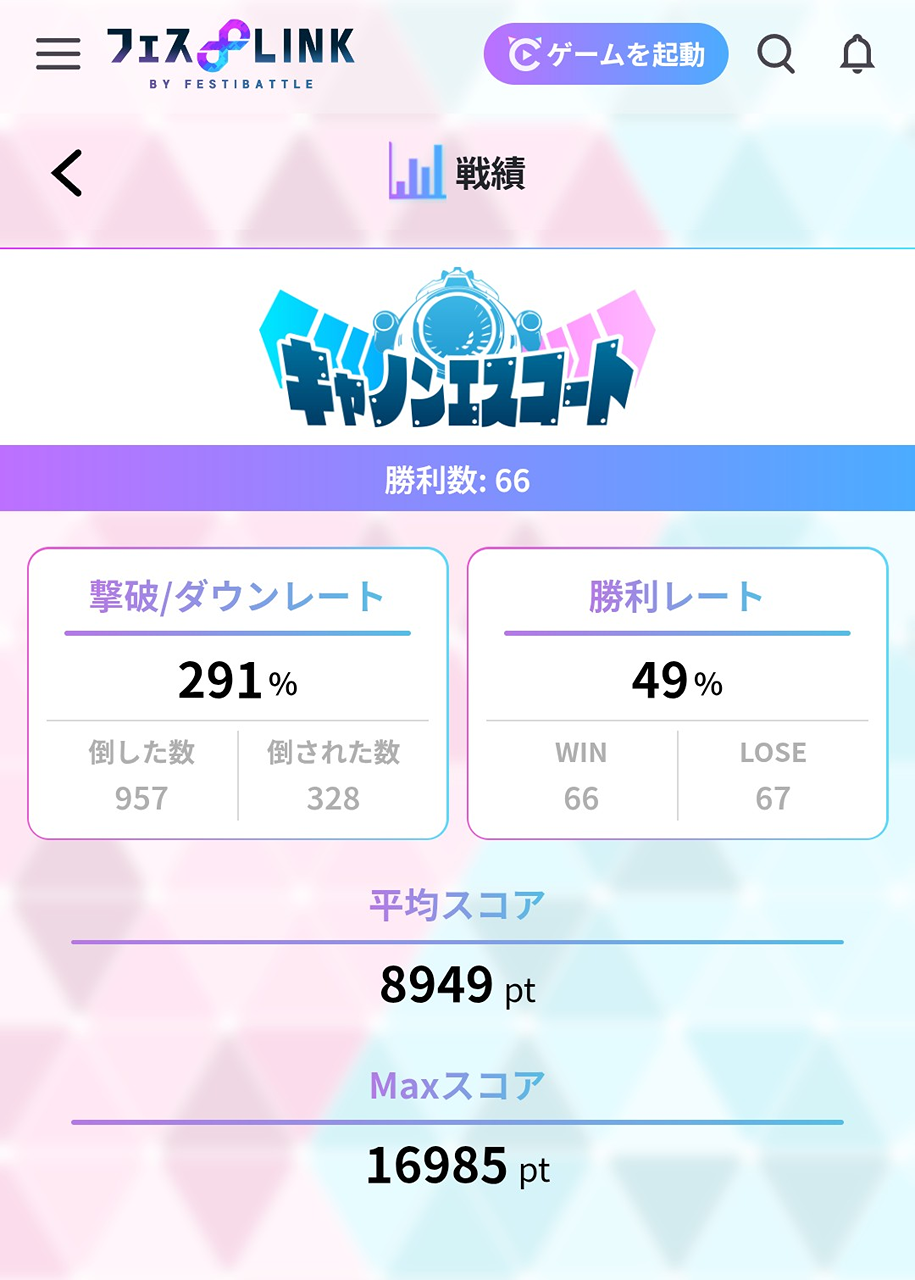915x1280 pixels.
Task: Open the hamburger drawer menu
Action: point(58,54)
